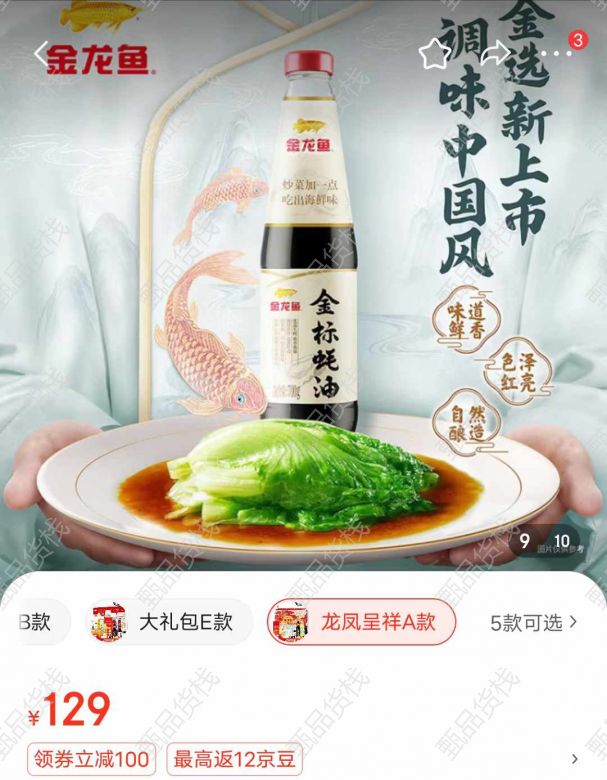
Task: Jump to image 10 in gallery
Action: pyautogui.click(x=562, y=541)
